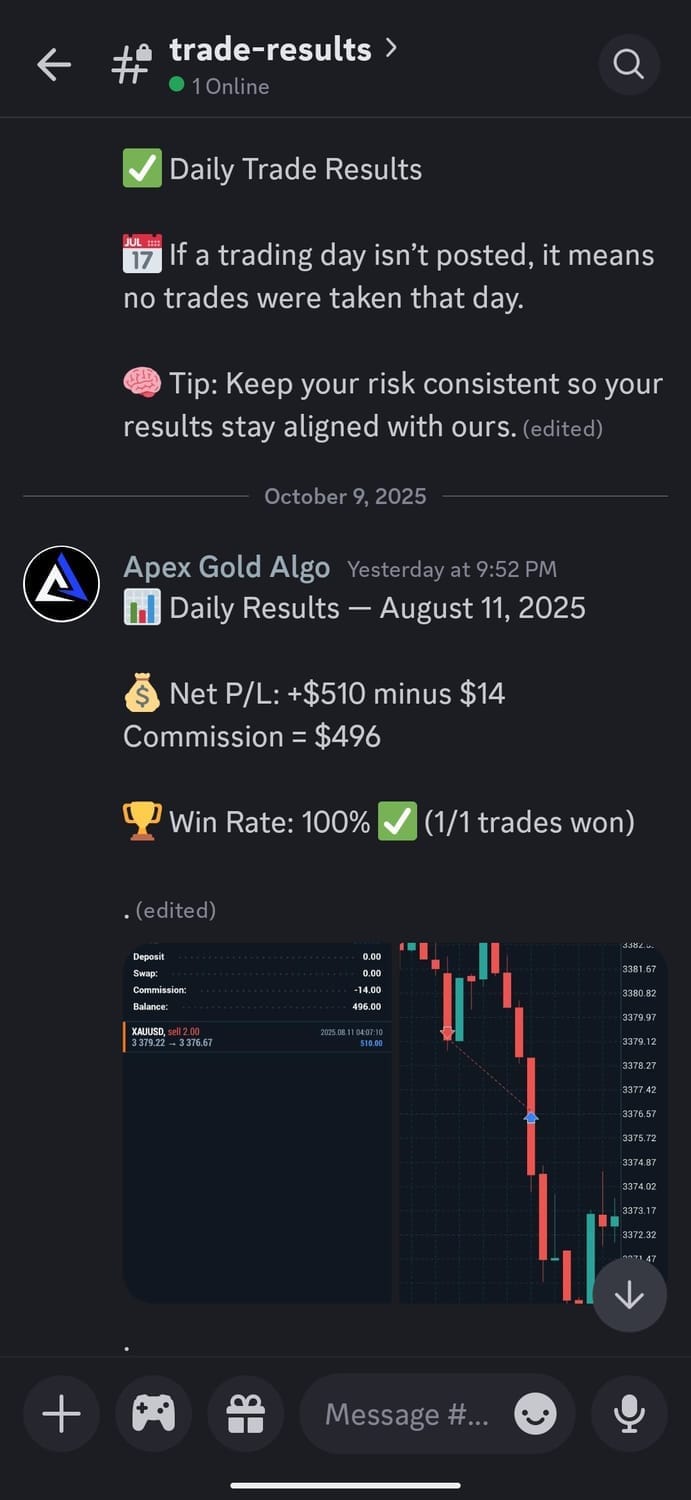Image resolution: width=691 pixels, height=1500 pixels.
Task: View Apex Gold Algo's profile by username
Action: click(226, 567)
